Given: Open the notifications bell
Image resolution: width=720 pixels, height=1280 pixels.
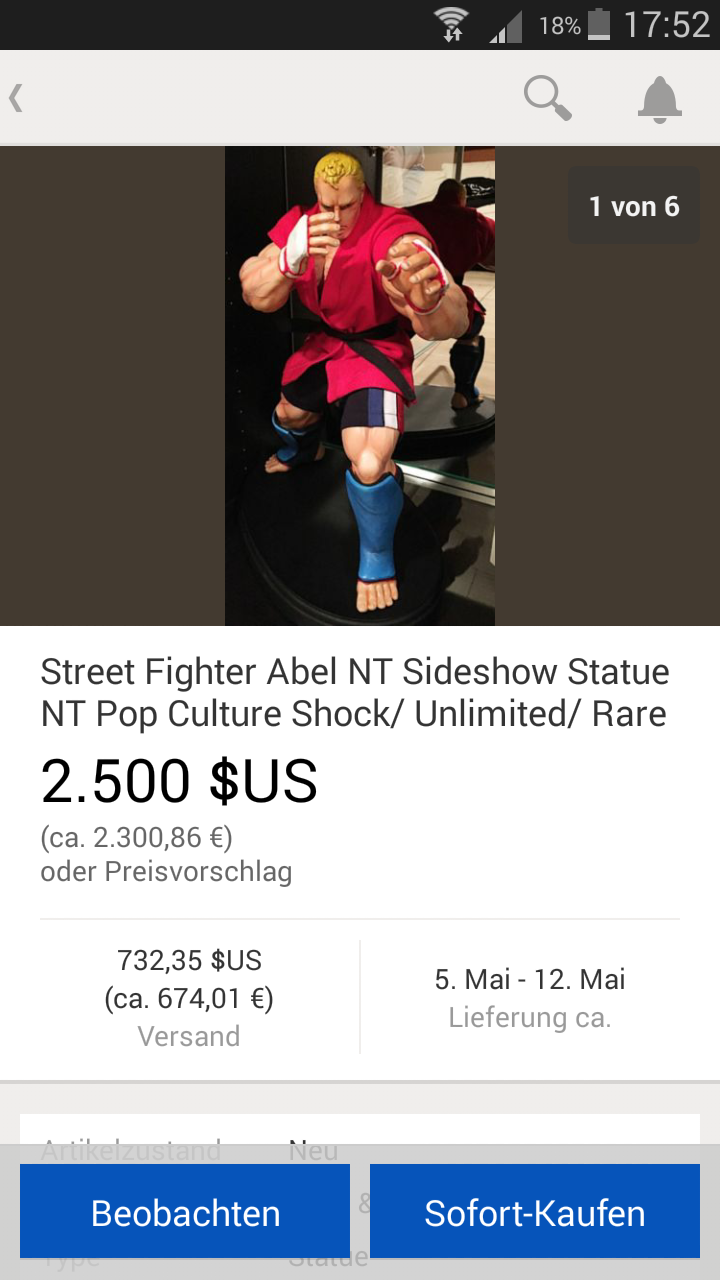Looking at the screenshot, I should pyautogui.click(x=660, y=98).
